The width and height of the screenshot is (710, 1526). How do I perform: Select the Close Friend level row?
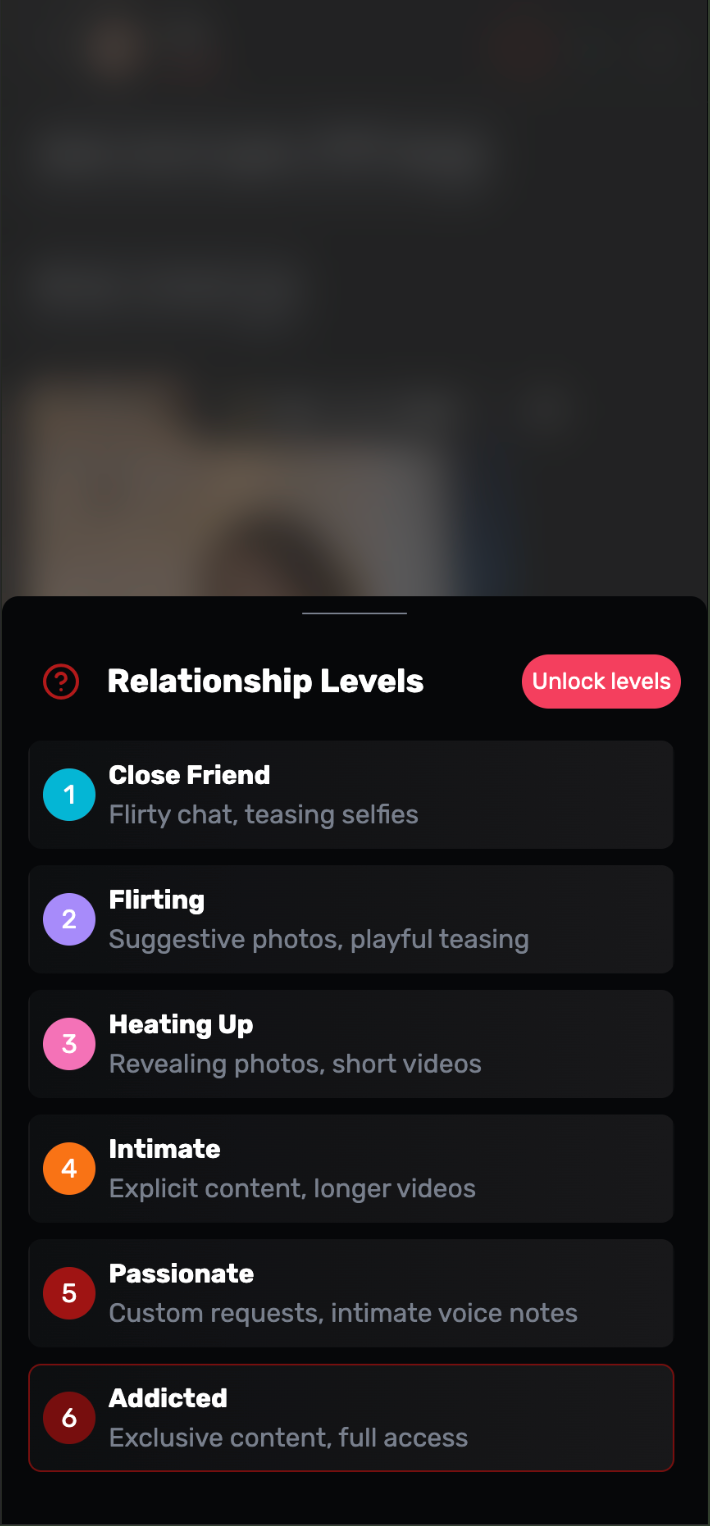[350, 795]
